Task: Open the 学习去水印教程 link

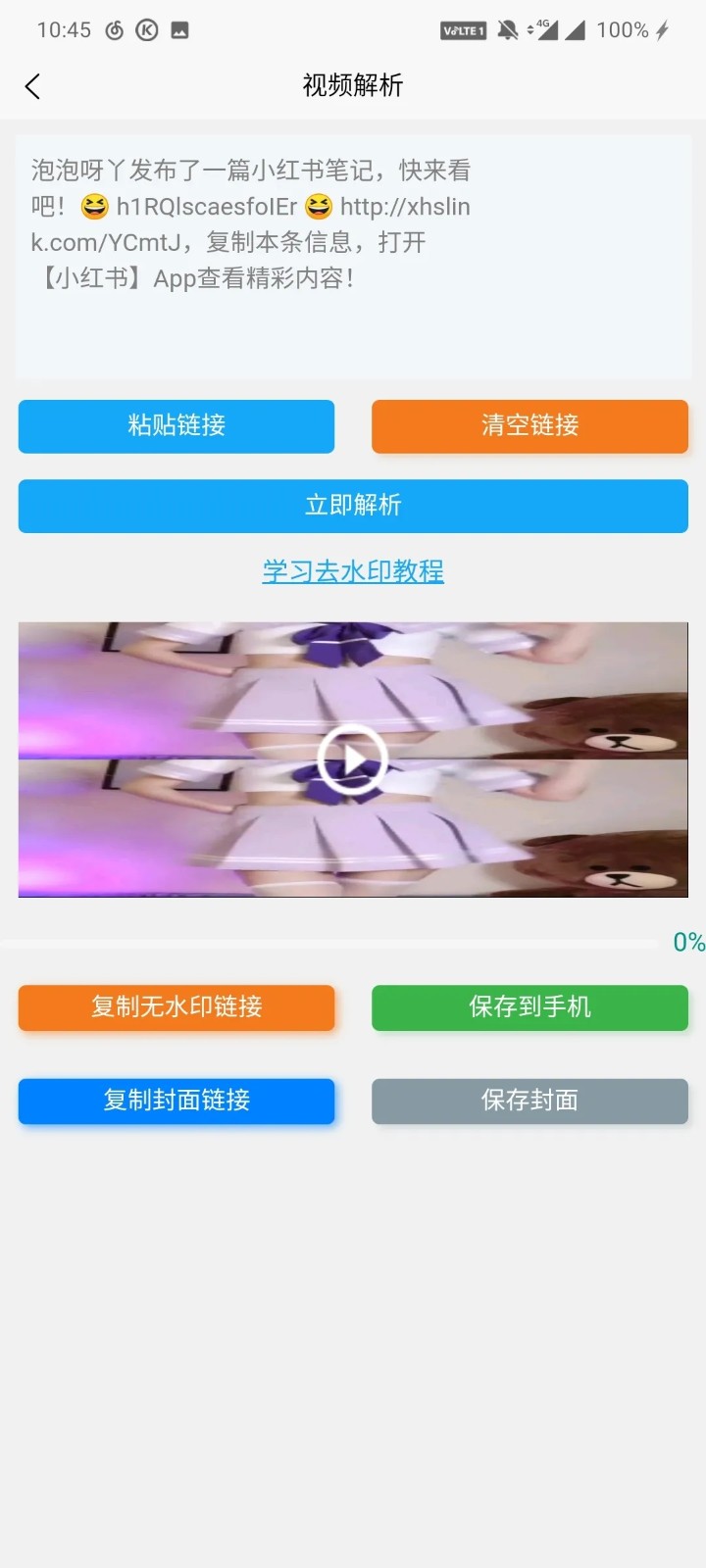Action: (353, 571)
